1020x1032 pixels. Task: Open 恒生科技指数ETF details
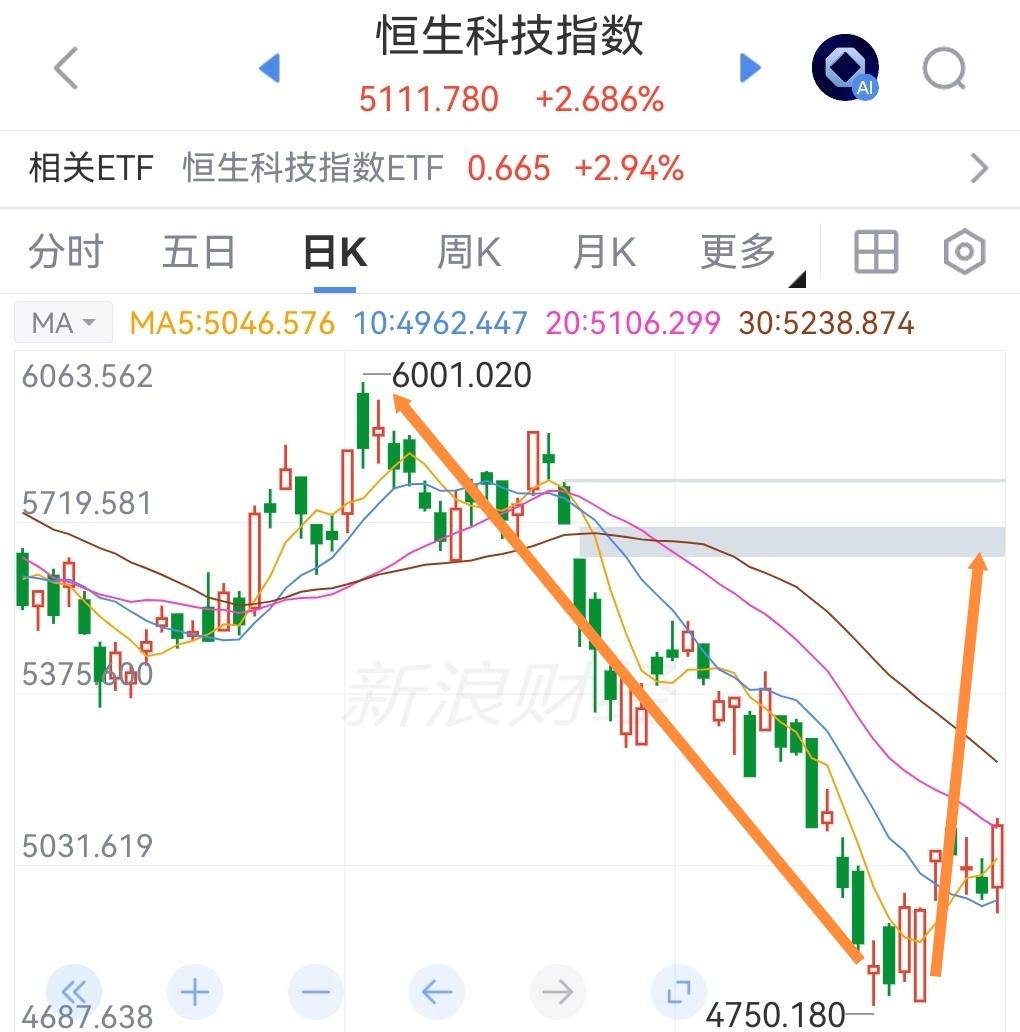tap(311, 168)
